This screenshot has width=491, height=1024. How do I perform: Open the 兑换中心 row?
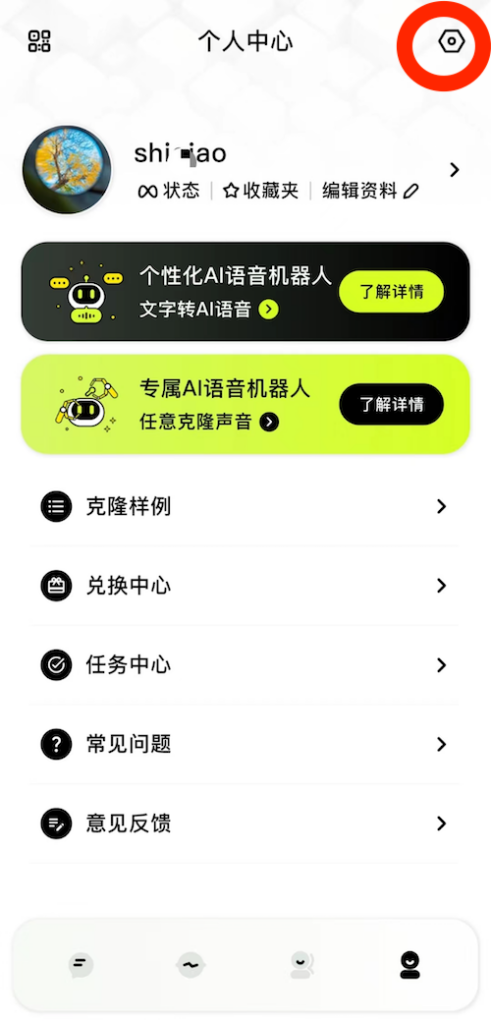245,585
